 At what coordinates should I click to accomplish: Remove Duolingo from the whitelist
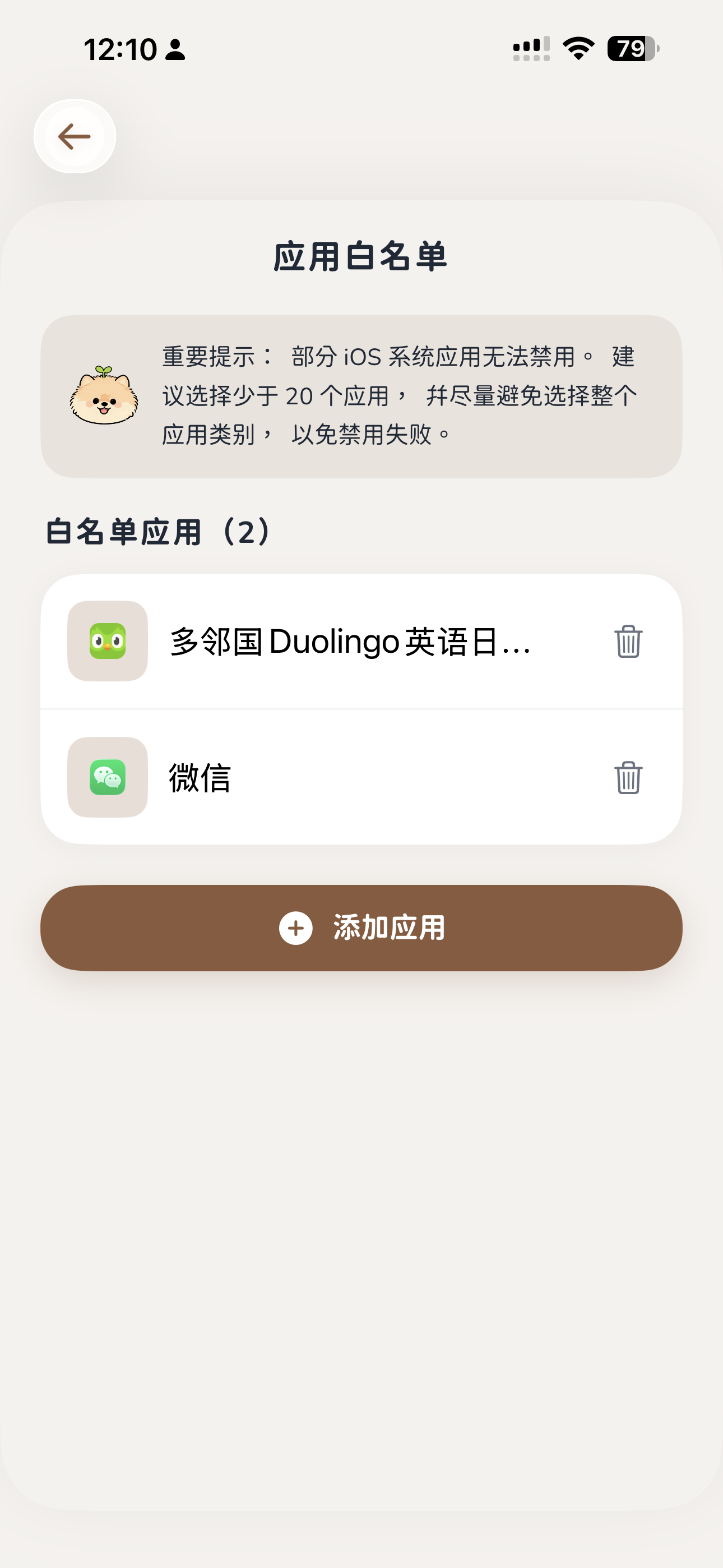[628, 642]
